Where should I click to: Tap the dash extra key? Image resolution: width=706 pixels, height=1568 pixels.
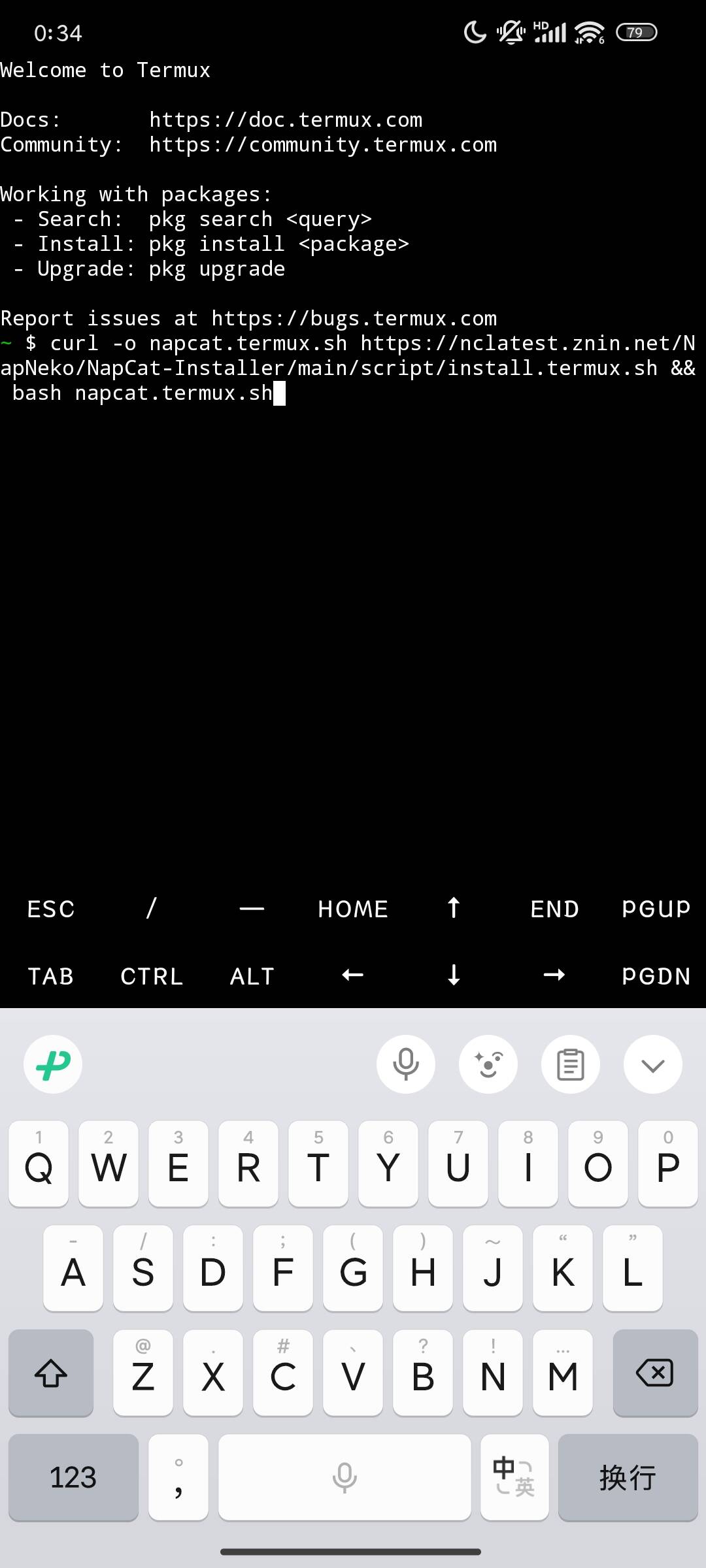[x=252, y=909]
